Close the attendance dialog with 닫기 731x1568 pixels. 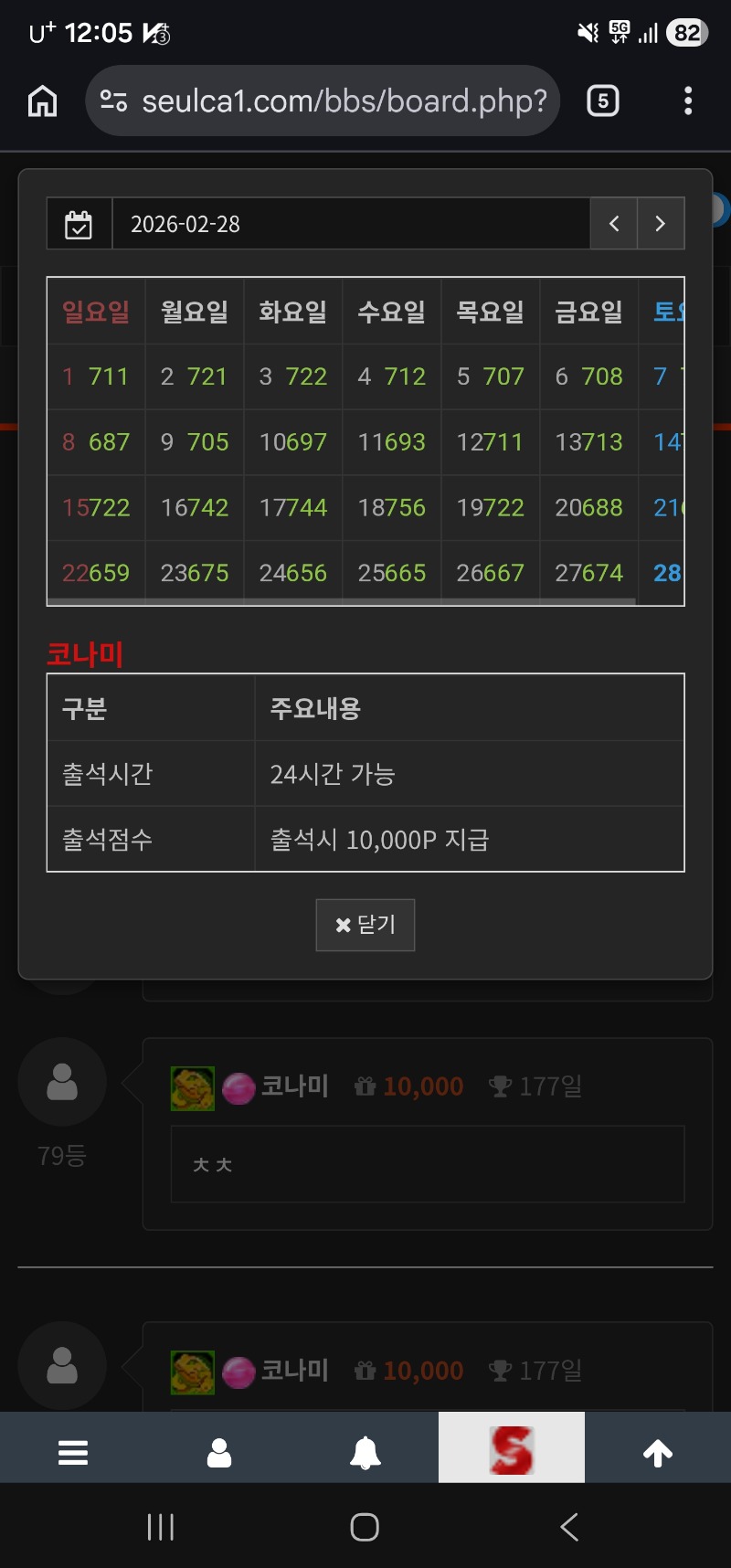pyautogui.click(x=365, y=925)
